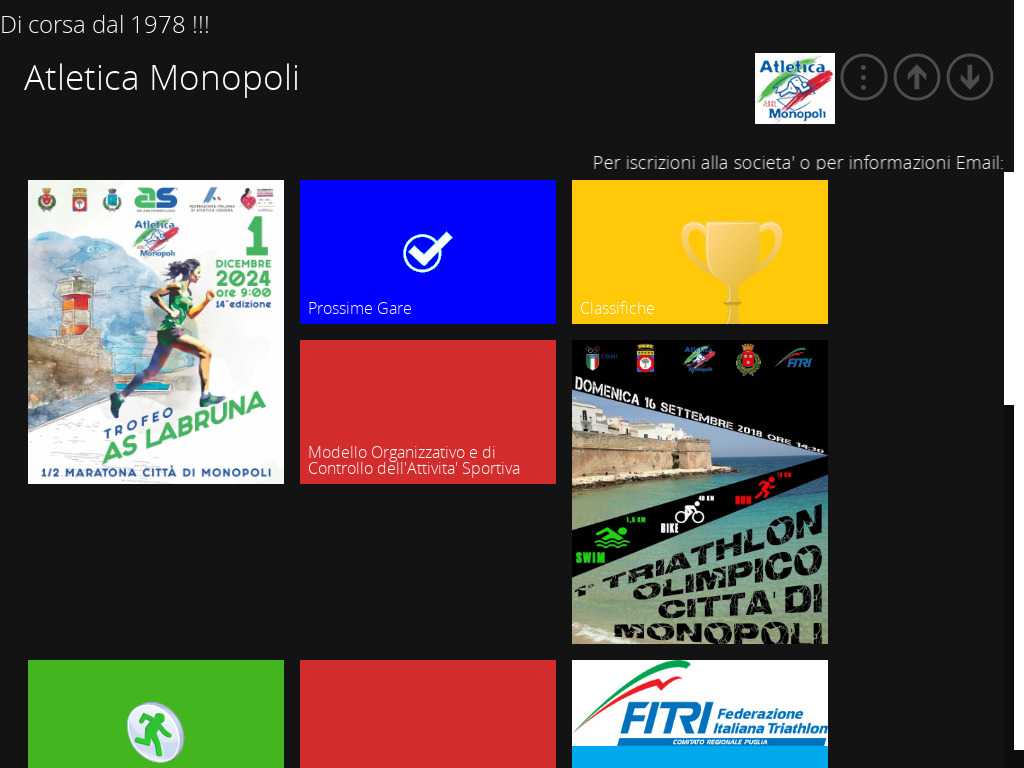Open the green running figure tile
Viewport: 1024px width, 768px height.
(156, 714)
